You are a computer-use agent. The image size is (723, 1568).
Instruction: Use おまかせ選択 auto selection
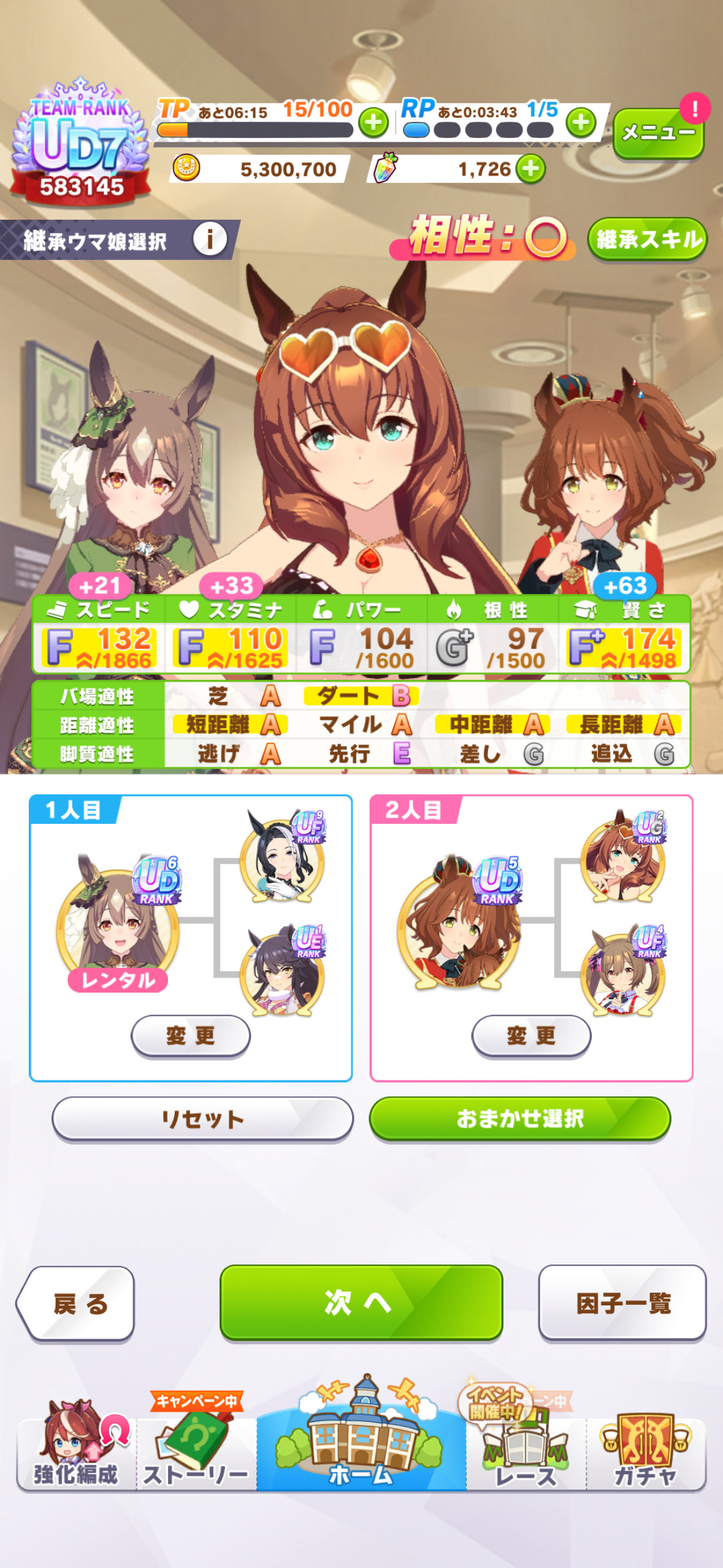pos(520,1119)
